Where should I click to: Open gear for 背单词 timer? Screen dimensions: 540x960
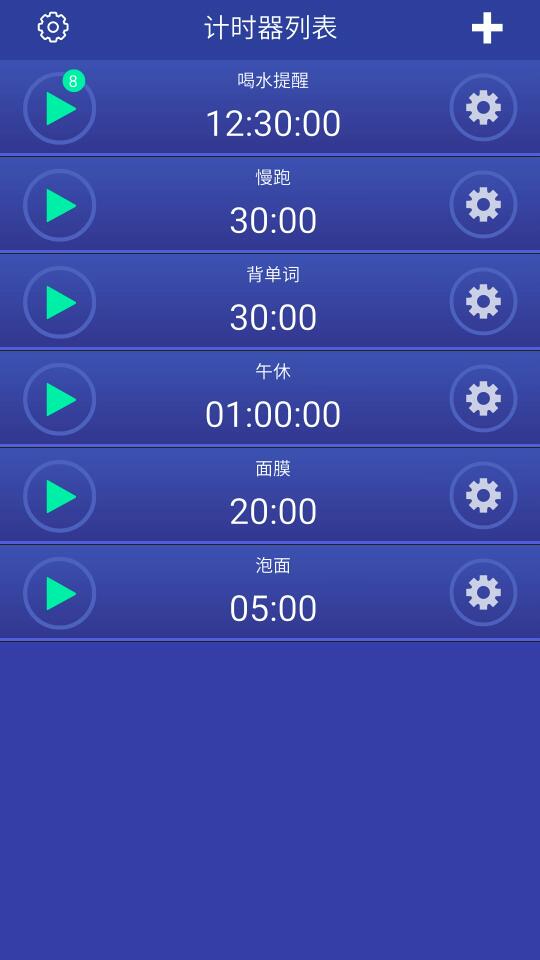click(x=483, y=302)
